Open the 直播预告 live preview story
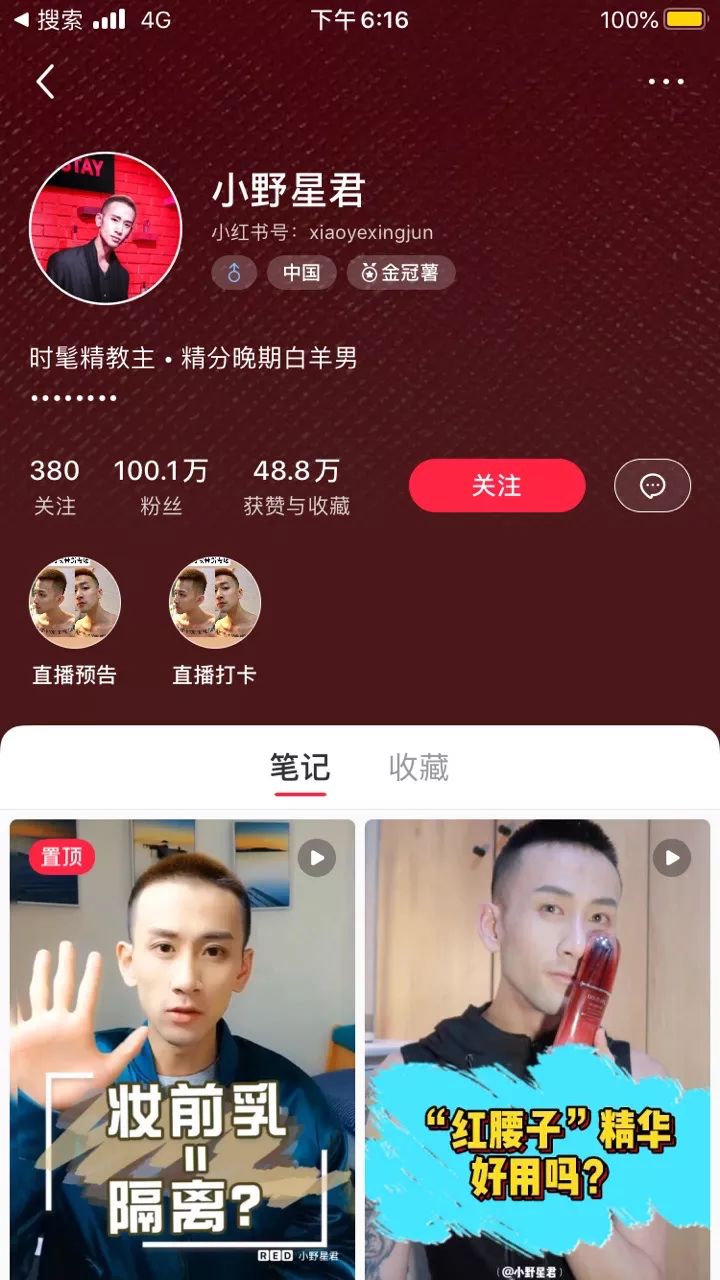 point(74,603)
